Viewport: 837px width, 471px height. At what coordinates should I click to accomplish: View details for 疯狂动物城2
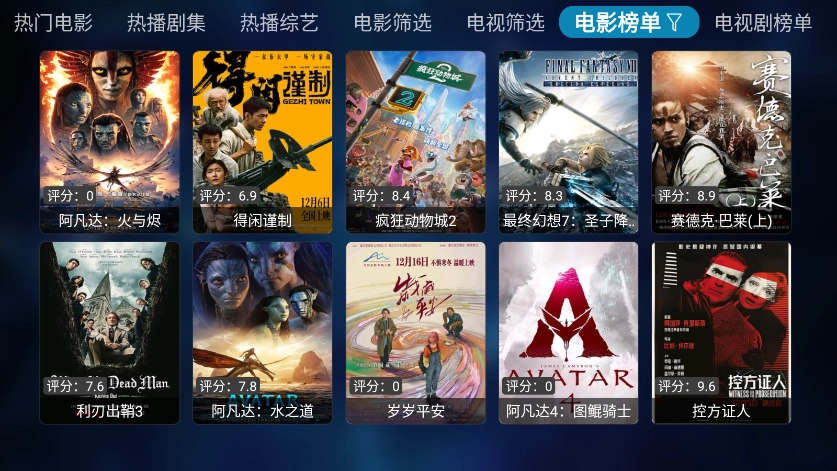416,141
